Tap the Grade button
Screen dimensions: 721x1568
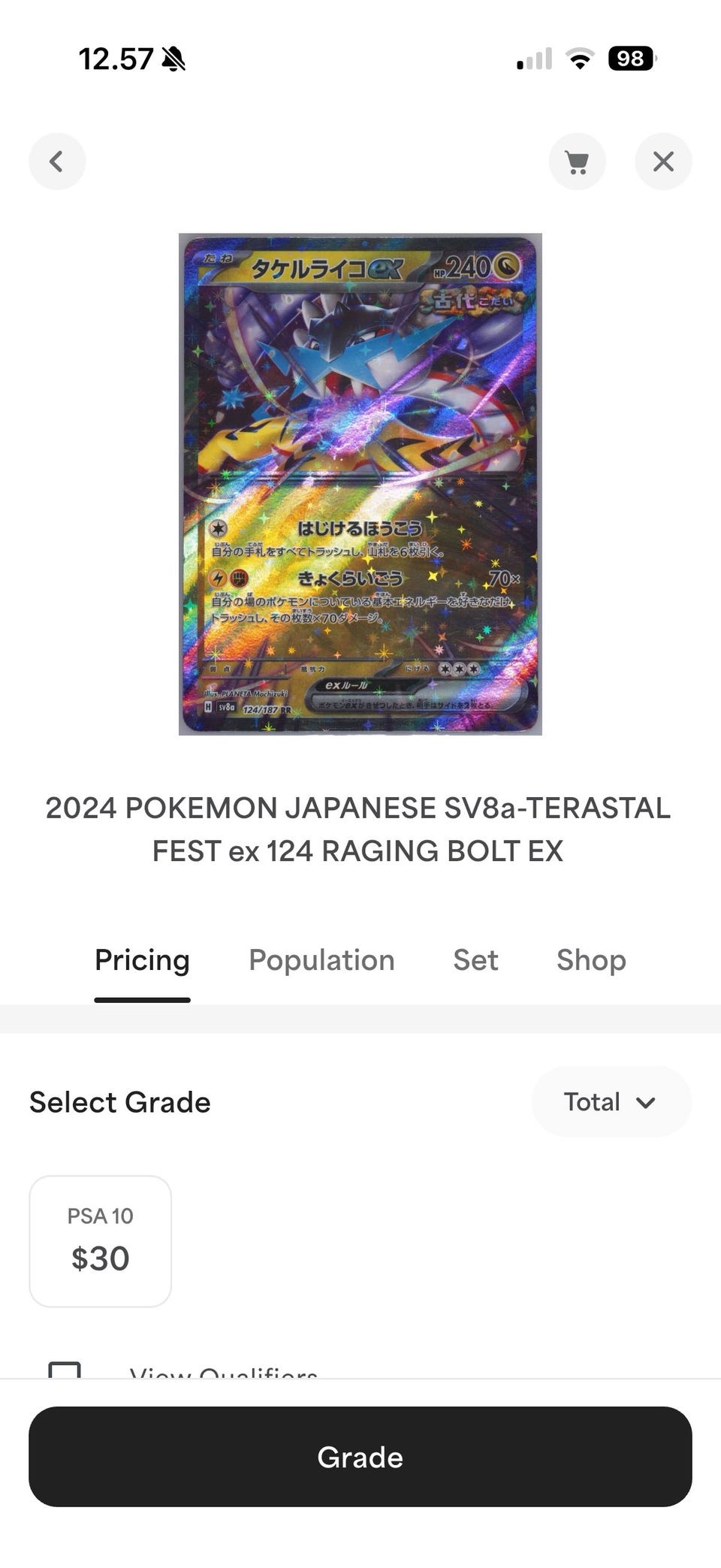[360, 1457]
